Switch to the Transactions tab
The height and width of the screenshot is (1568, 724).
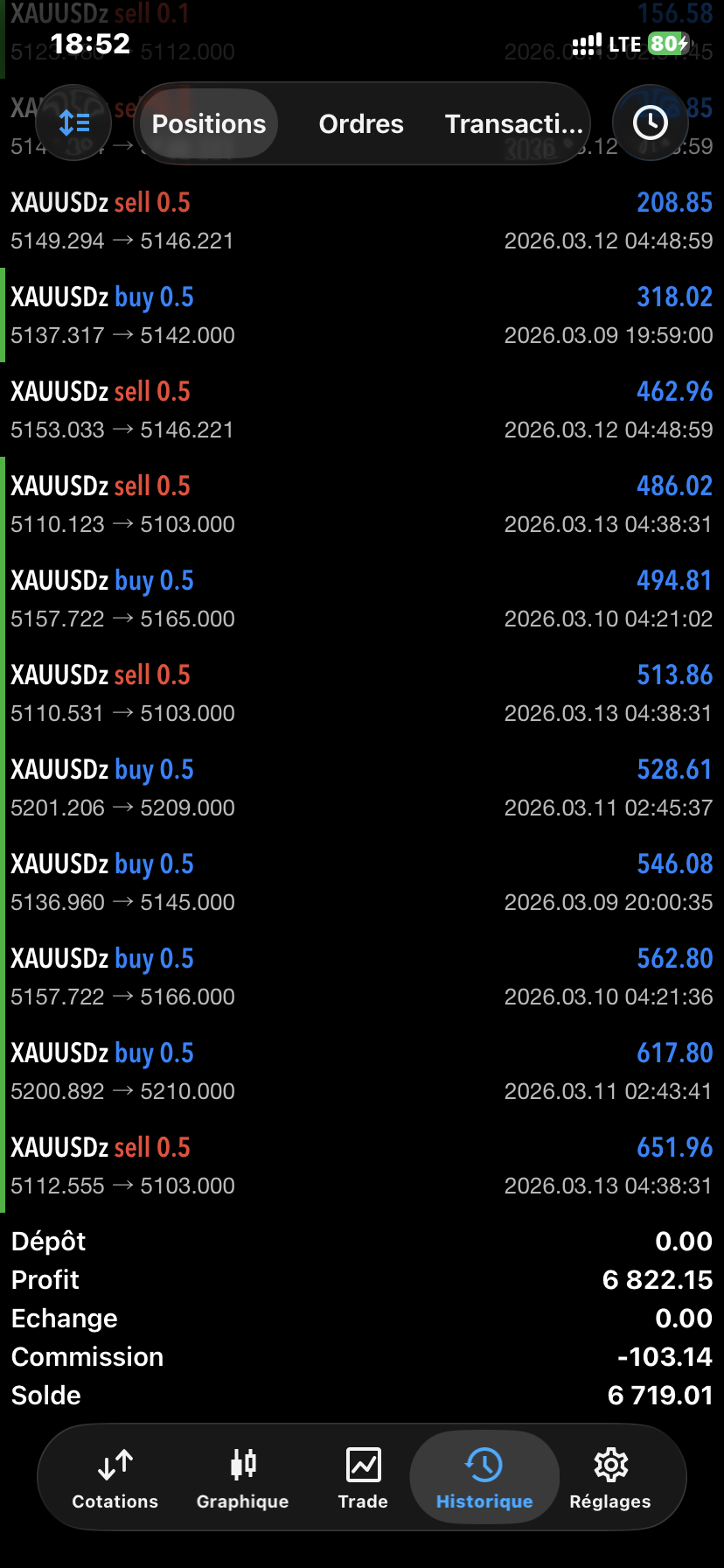(x=513, y=124)
